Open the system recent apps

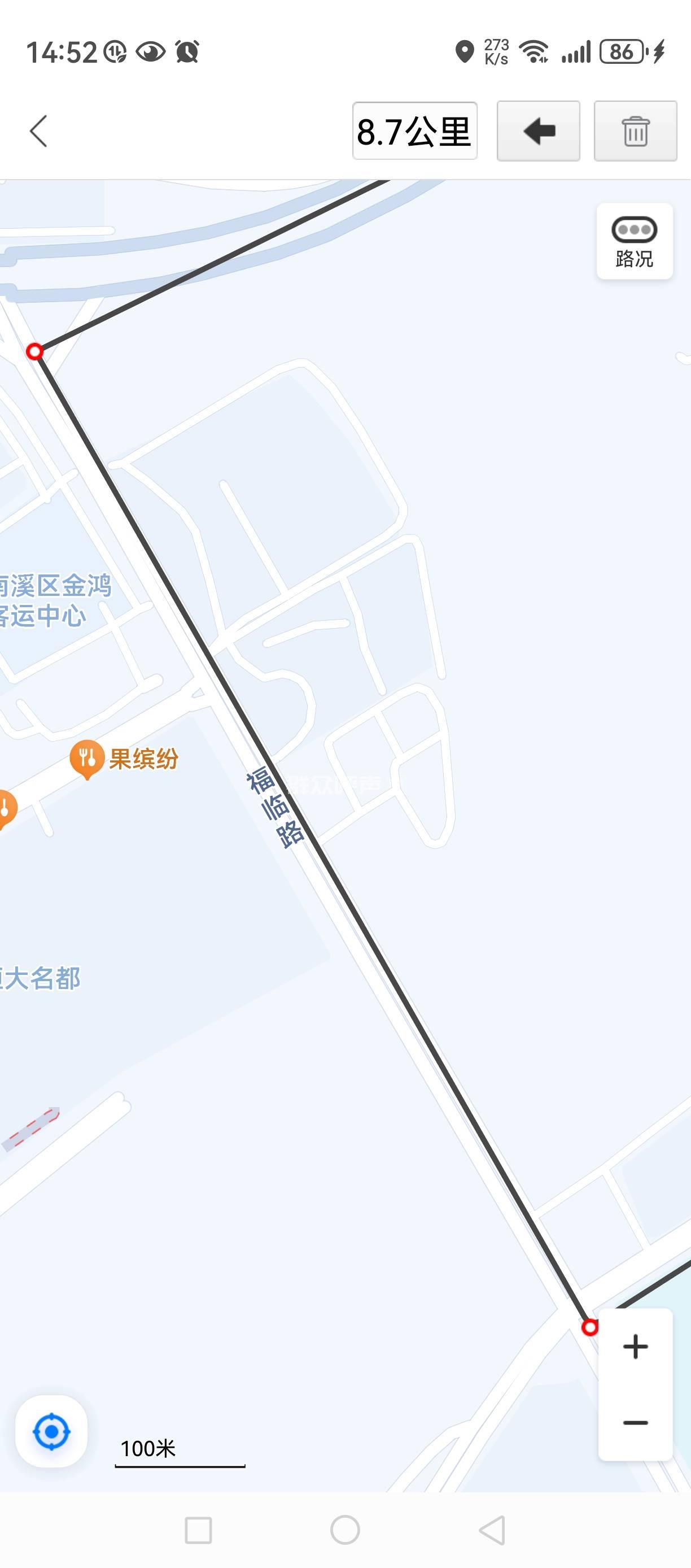(x=198, y=1530)
